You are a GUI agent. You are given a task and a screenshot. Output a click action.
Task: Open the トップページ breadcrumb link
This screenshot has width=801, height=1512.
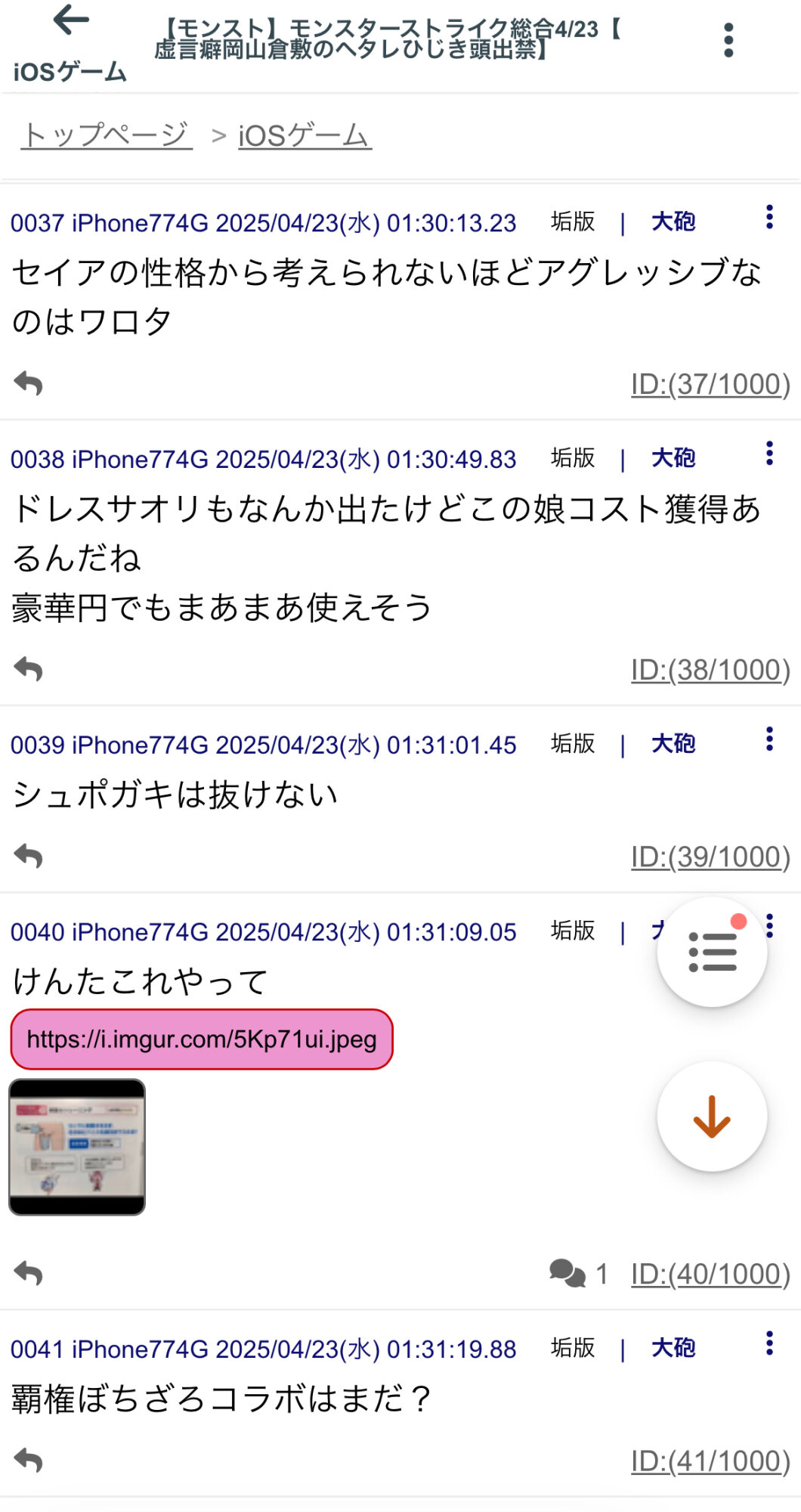click(107, 135)
